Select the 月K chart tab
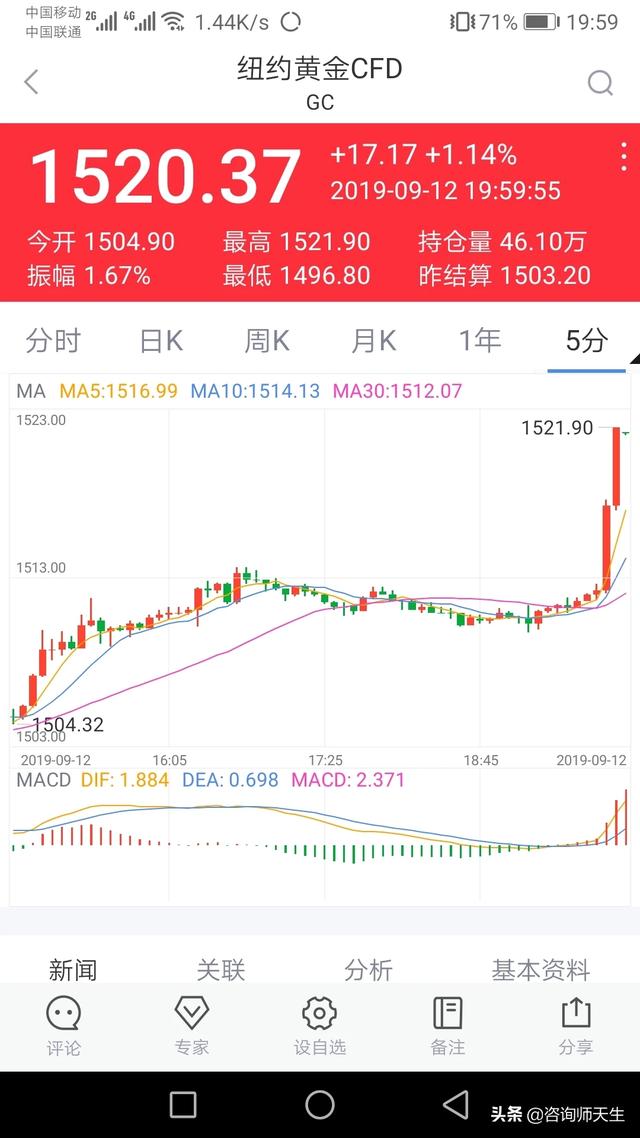The width and height of the screenshot is (640, 1138). click(374, 340)
